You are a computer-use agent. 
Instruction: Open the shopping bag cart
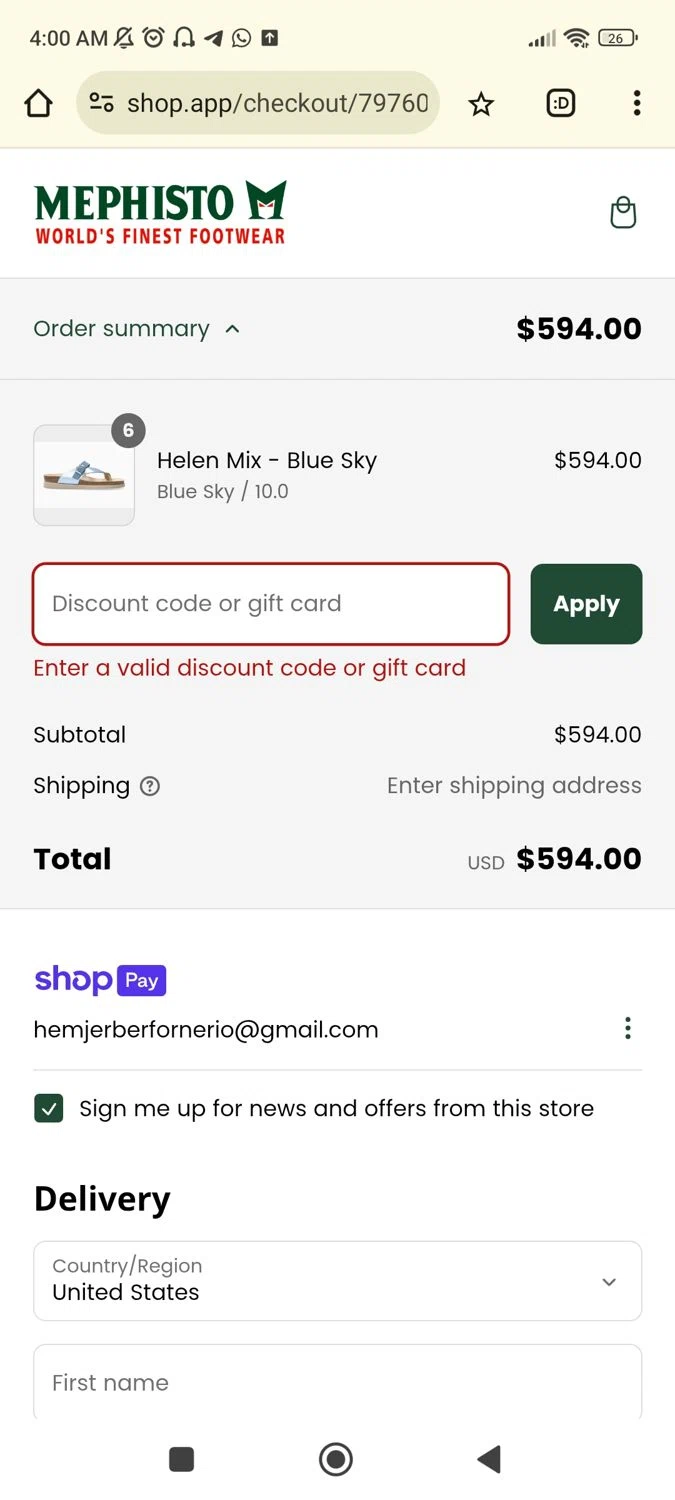pyautogui.click(x=623, y=212)
